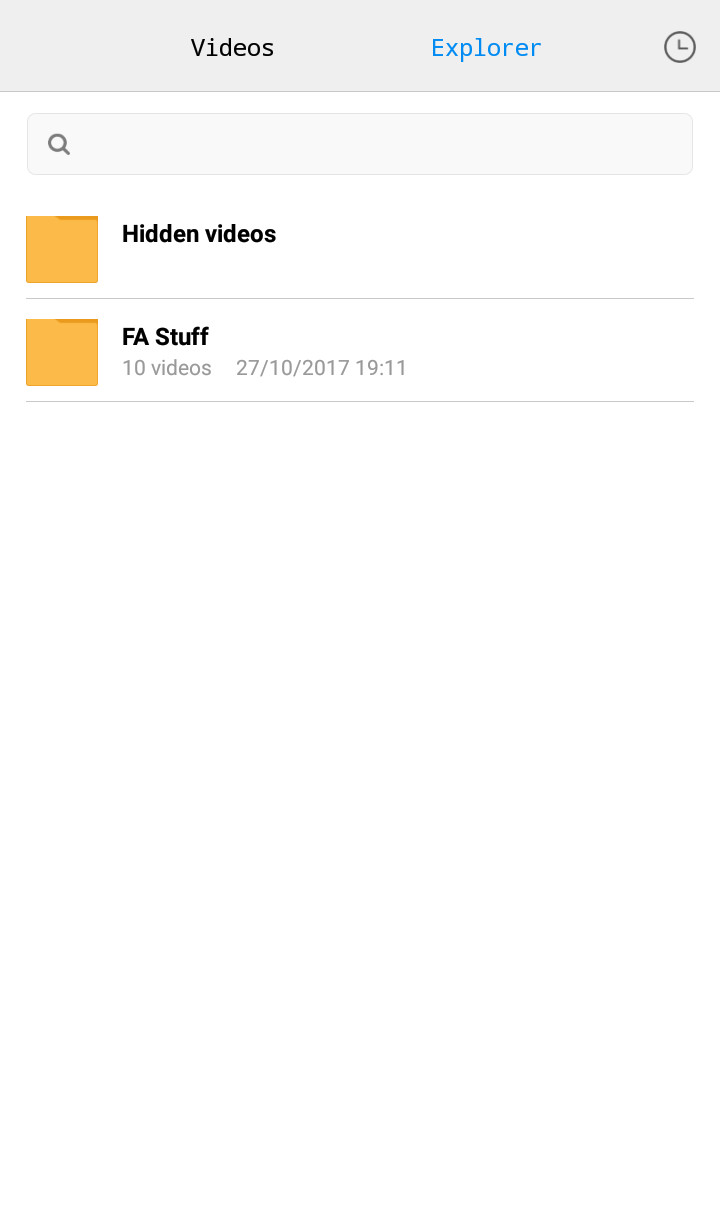Open the history clock icon

(680, 47)
